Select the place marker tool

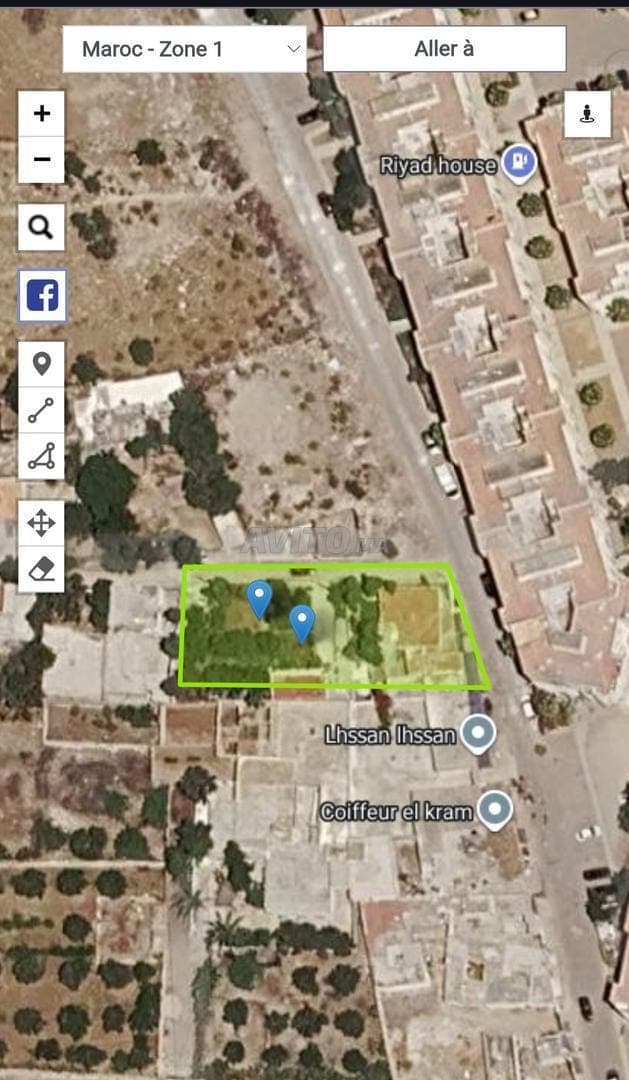[x=41, y=364]
